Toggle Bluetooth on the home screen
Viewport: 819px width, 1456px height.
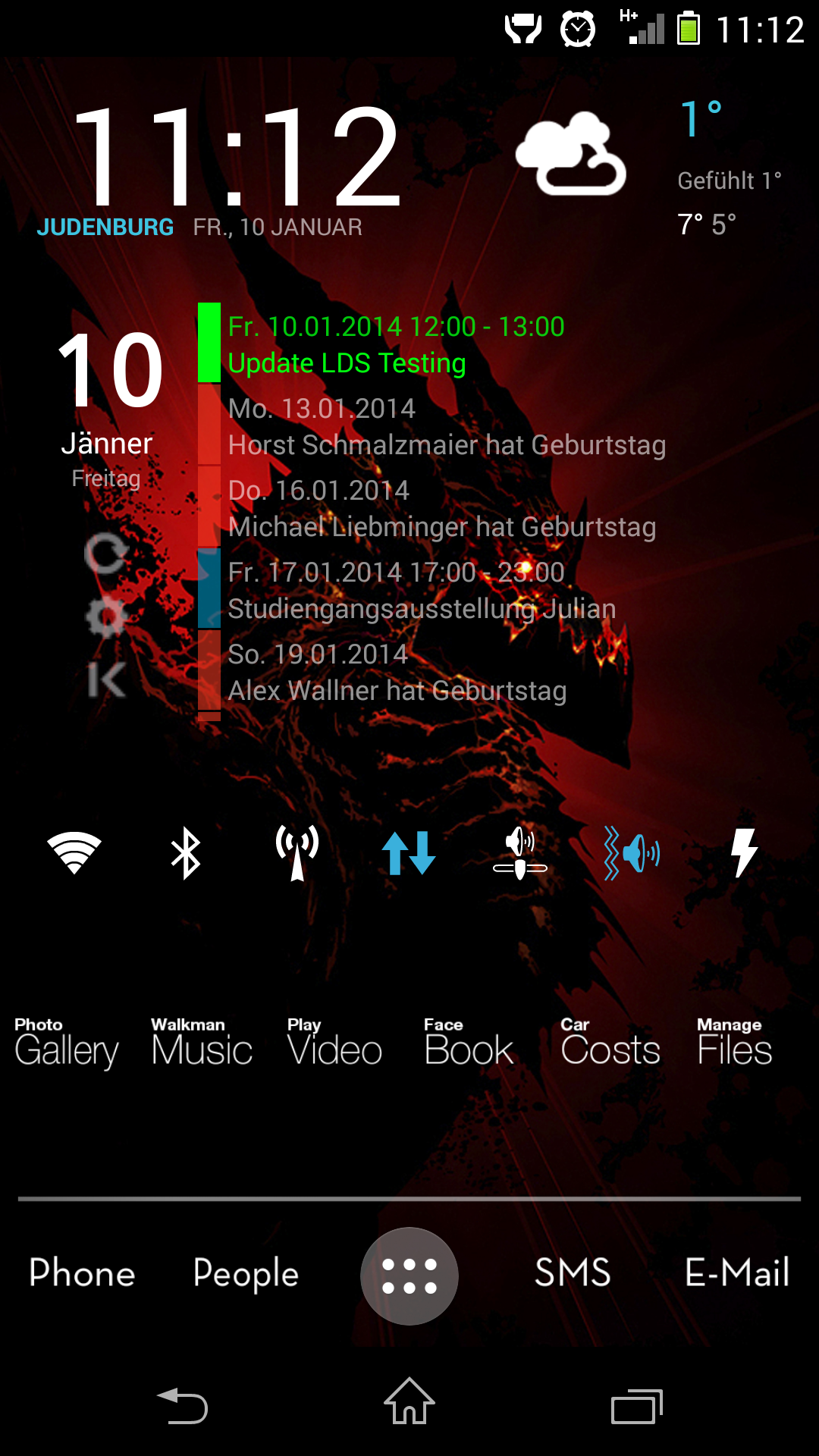tap(186, 853)
